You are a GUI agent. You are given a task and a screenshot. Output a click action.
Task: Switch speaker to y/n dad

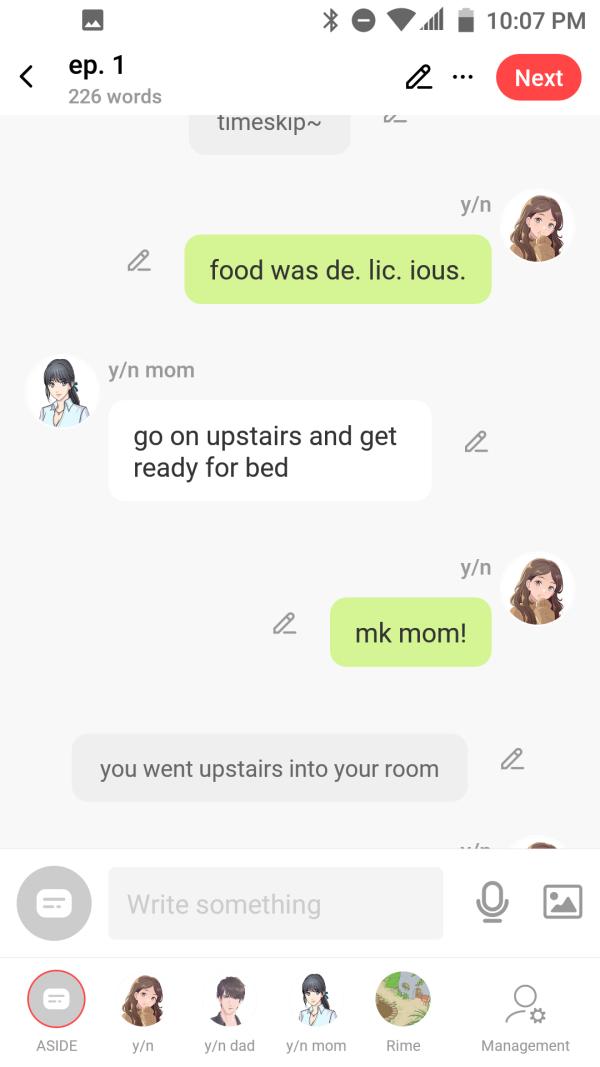(229, 1000)
